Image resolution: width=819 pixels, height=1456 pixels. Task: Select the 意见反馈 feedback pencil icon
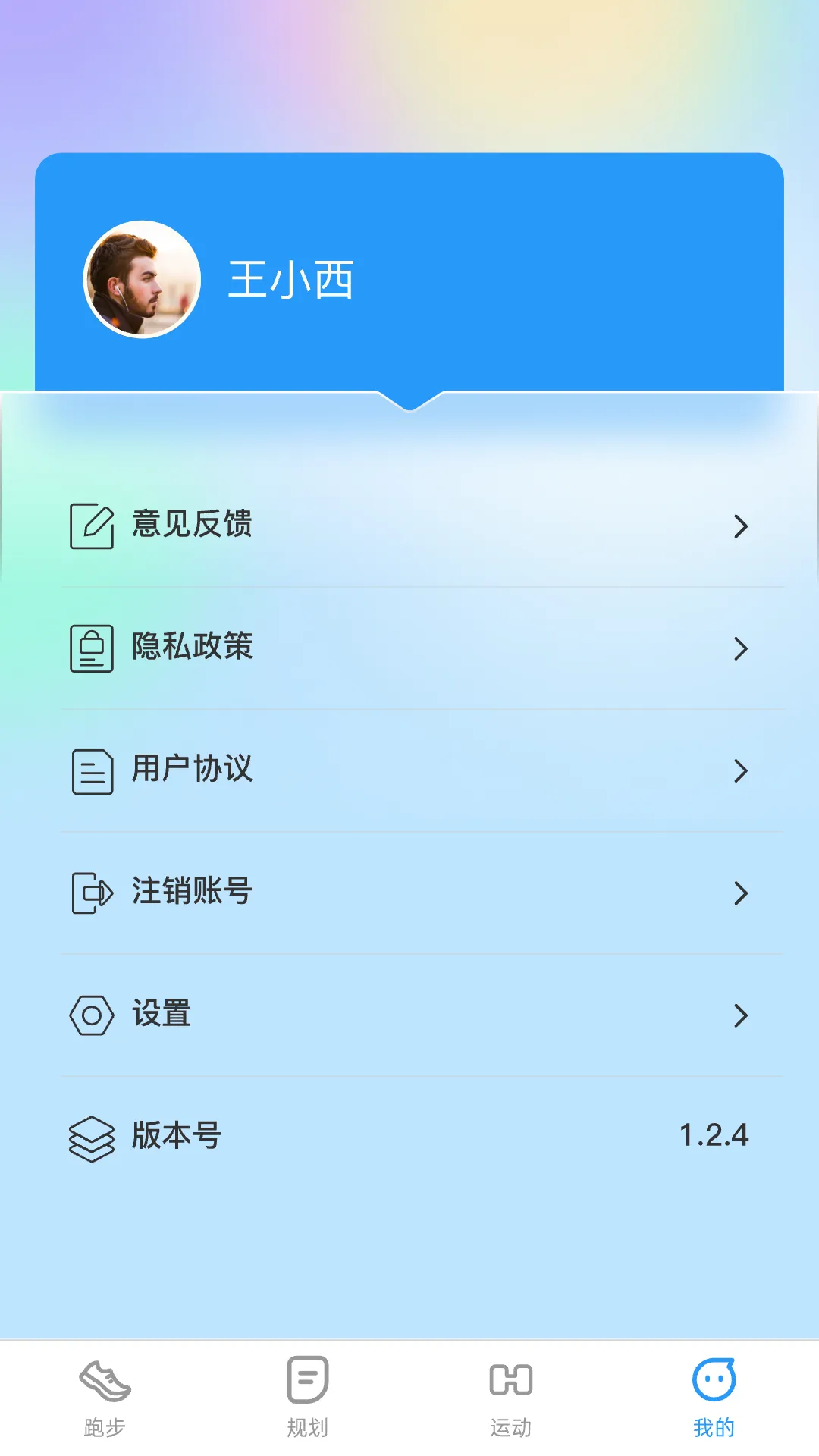click(x=92, y=524)
